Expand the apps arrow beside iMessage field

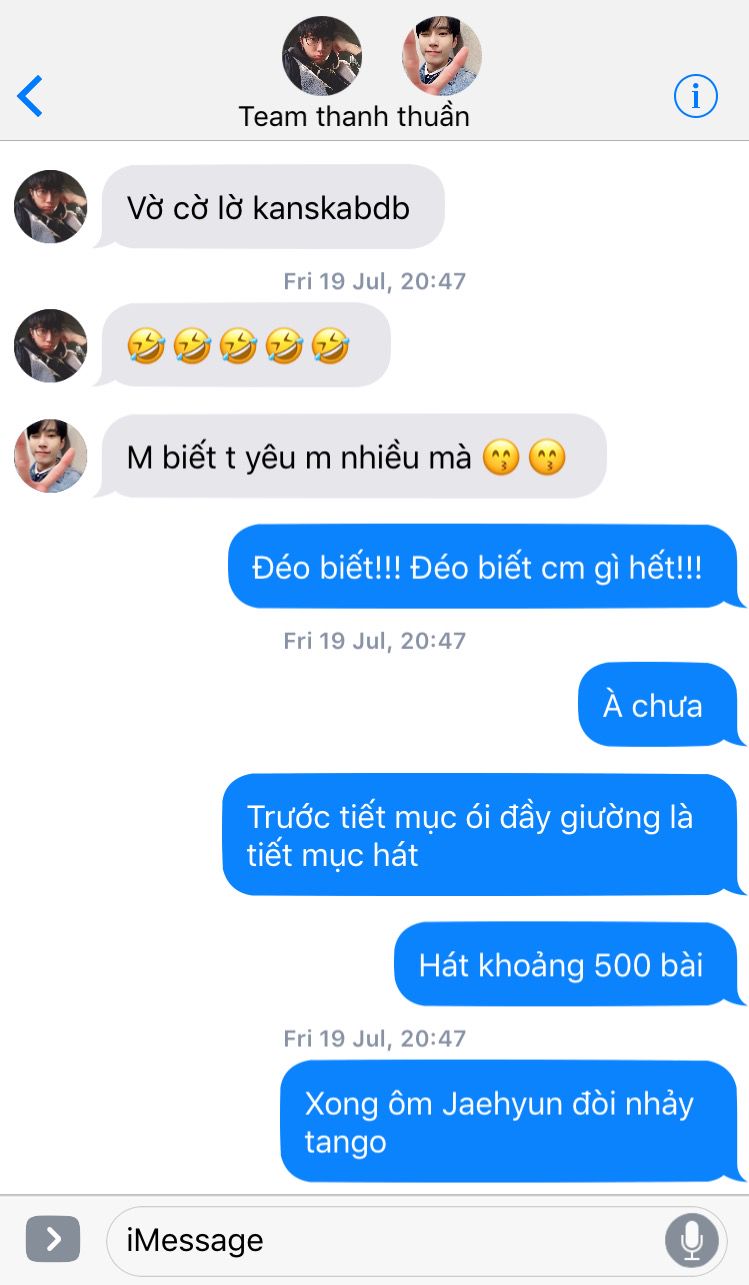coord(53,1241)
